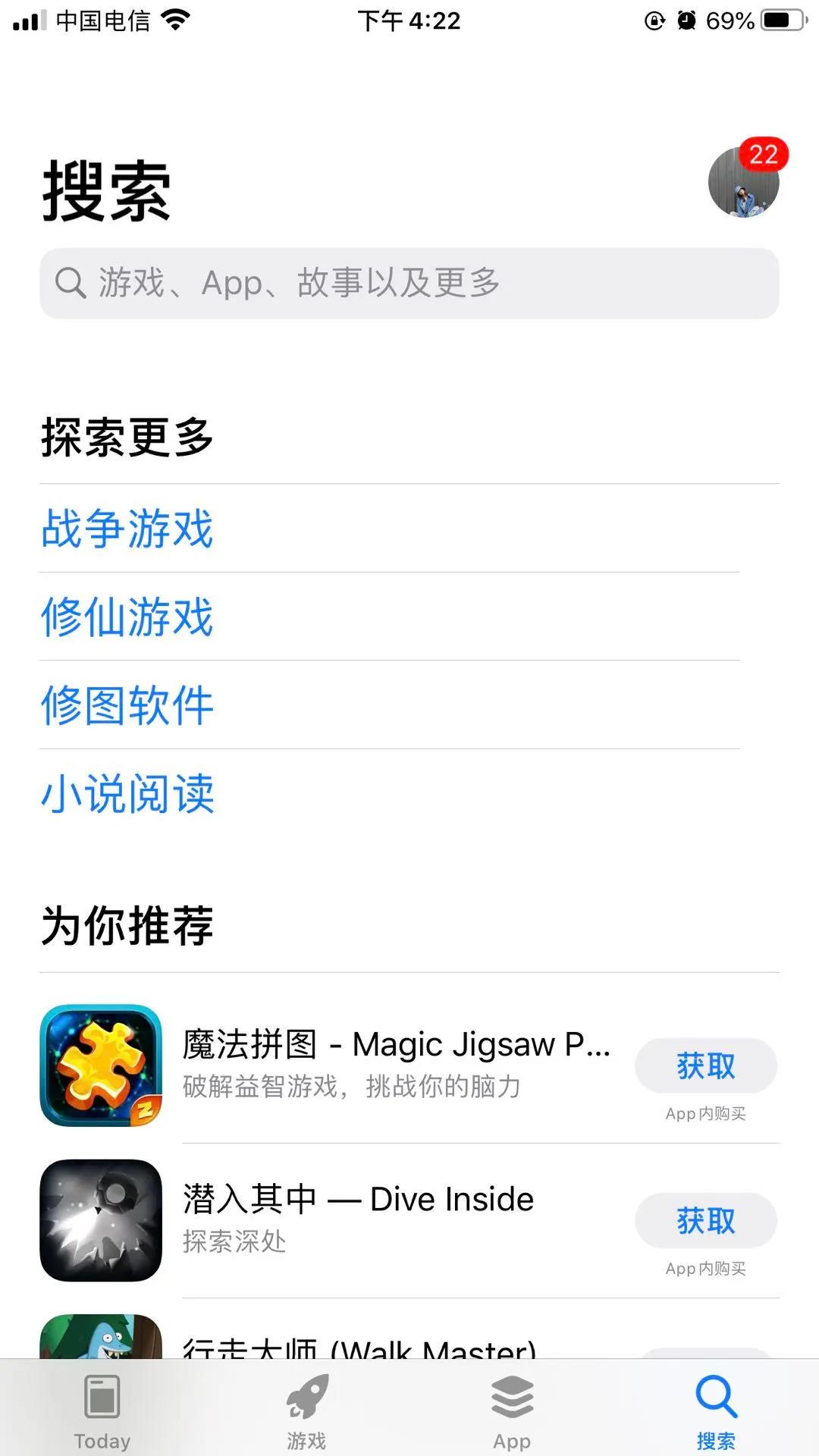Tap the search field for games and apps

coord(409,283)
